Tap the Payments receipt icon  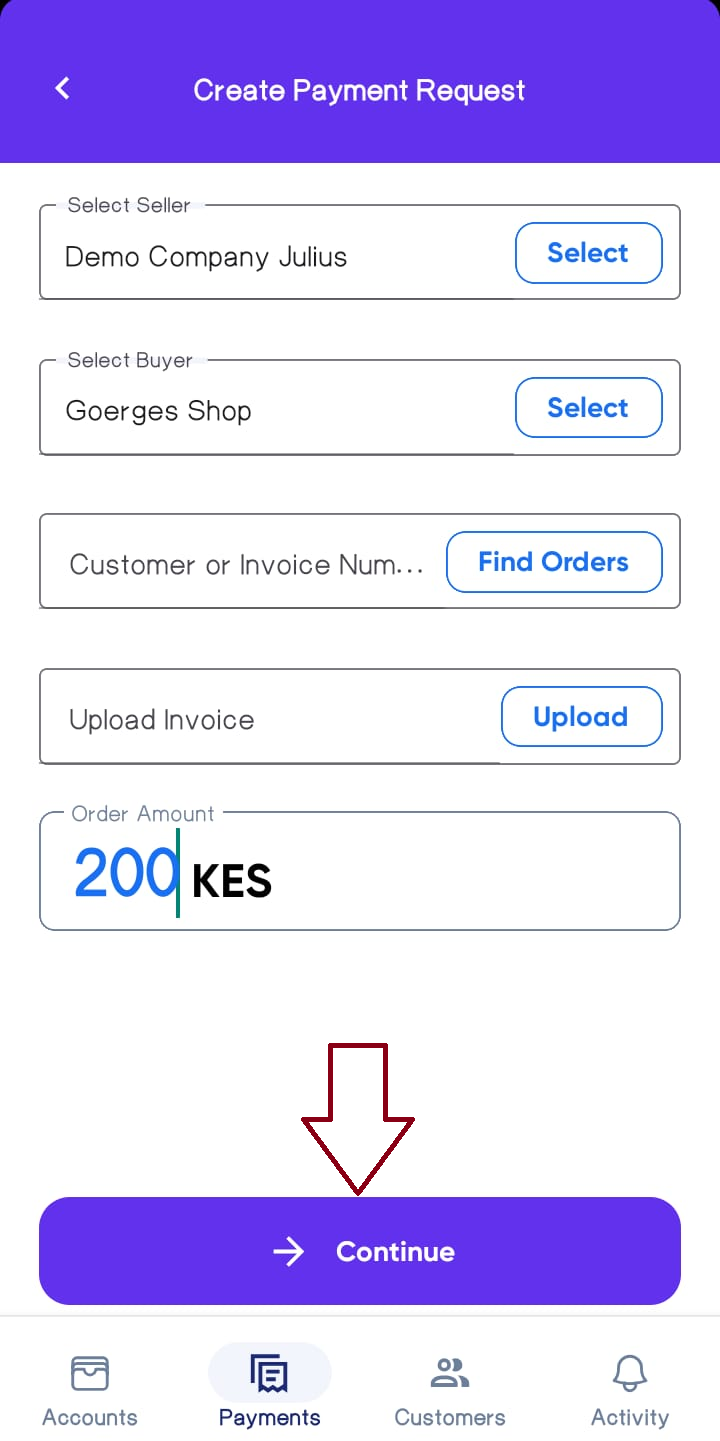point(270,1372)
